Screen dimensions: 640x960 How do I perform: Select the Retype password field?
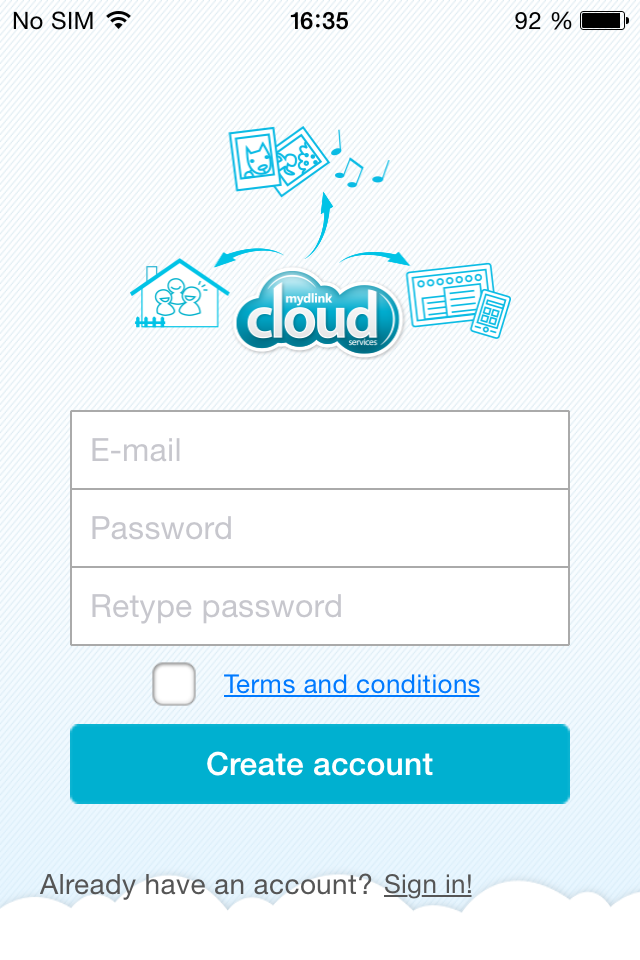point(320,606)
